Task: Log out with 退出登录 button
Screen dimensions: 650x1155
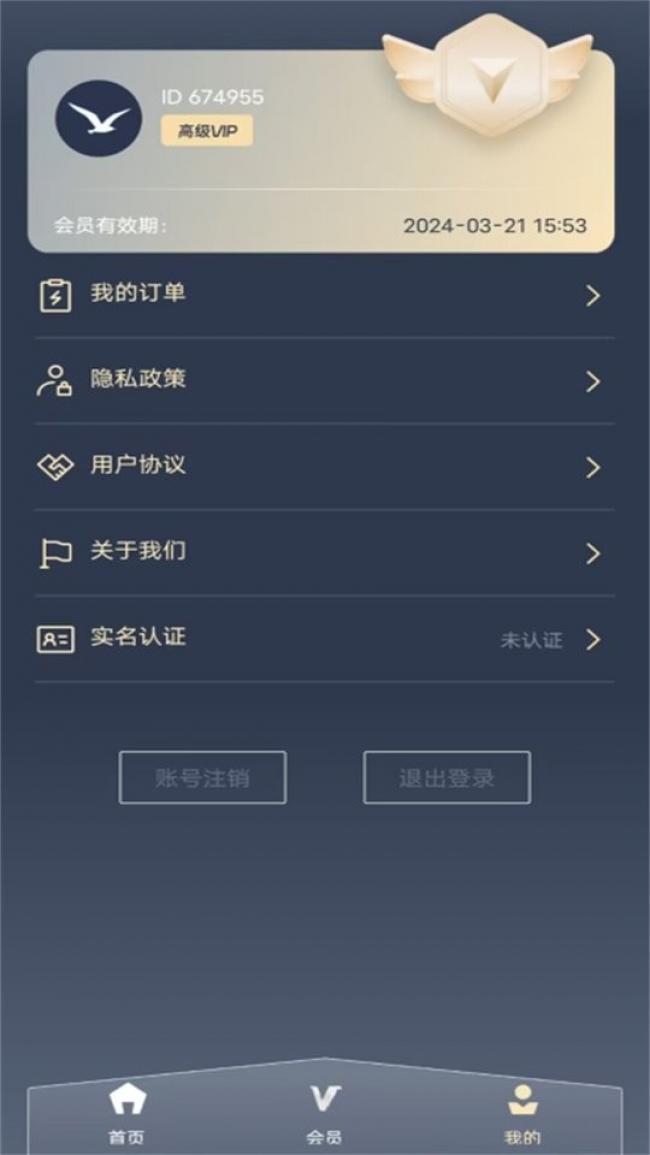Action: (447, 778)
